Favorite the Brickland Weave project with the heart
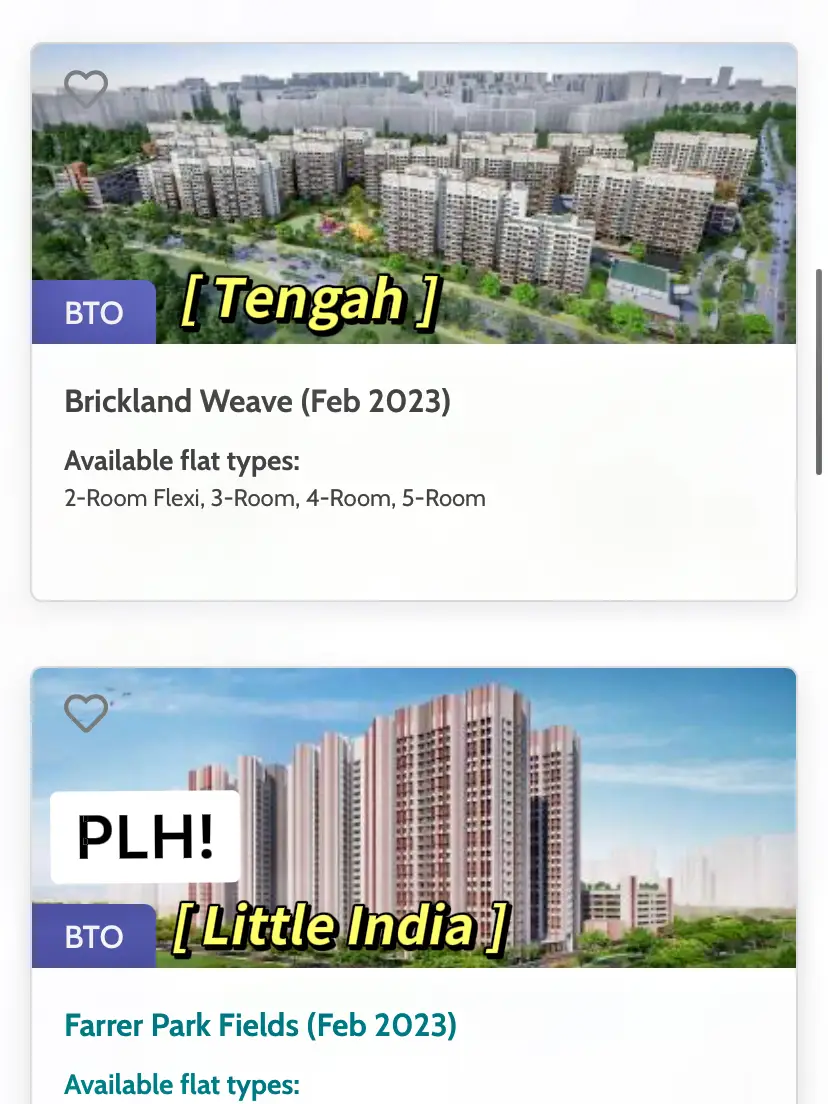 click(x=86, y=90)
